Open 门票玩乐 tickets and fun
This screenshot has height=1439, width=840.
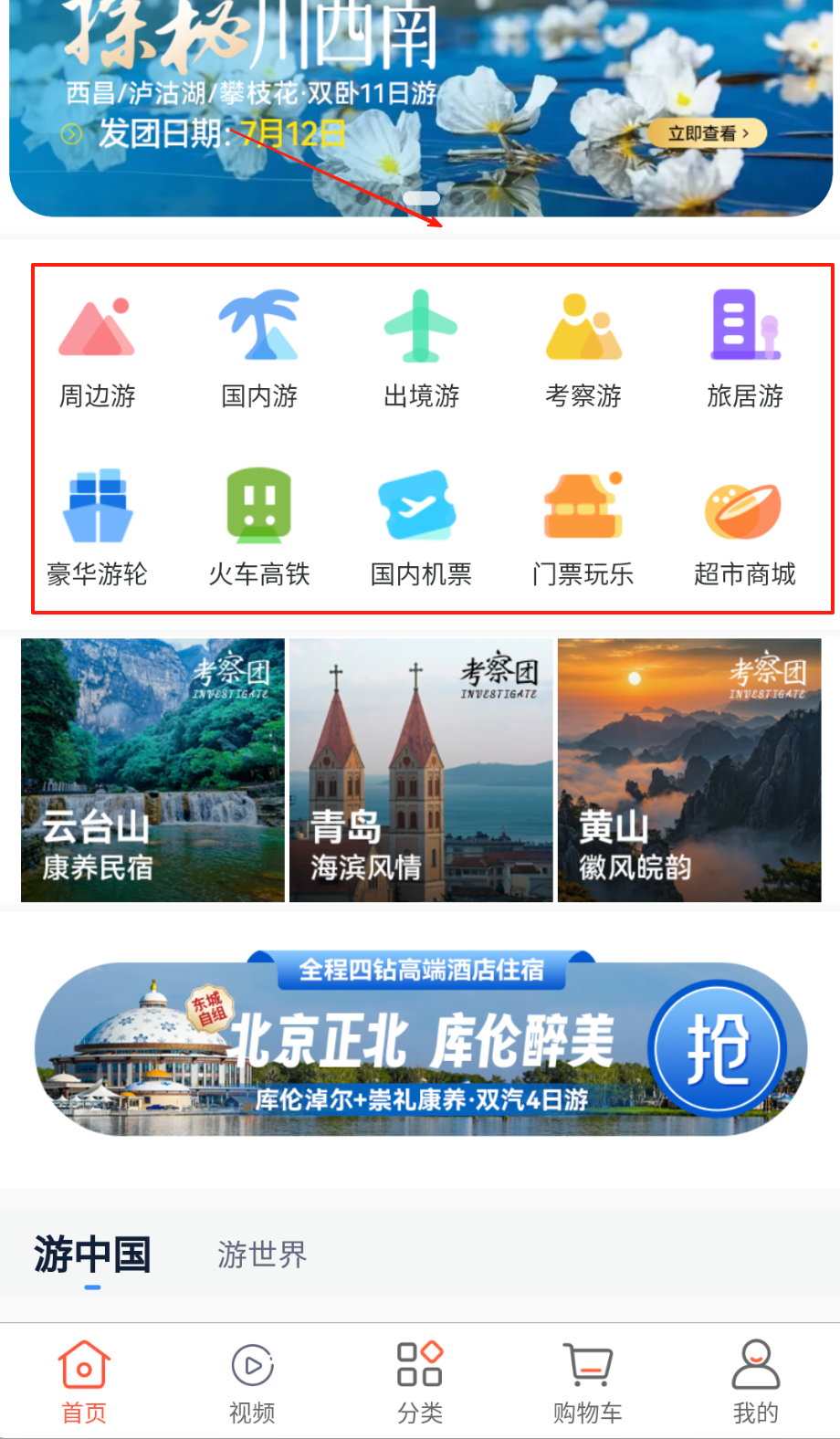coord(583,527)
